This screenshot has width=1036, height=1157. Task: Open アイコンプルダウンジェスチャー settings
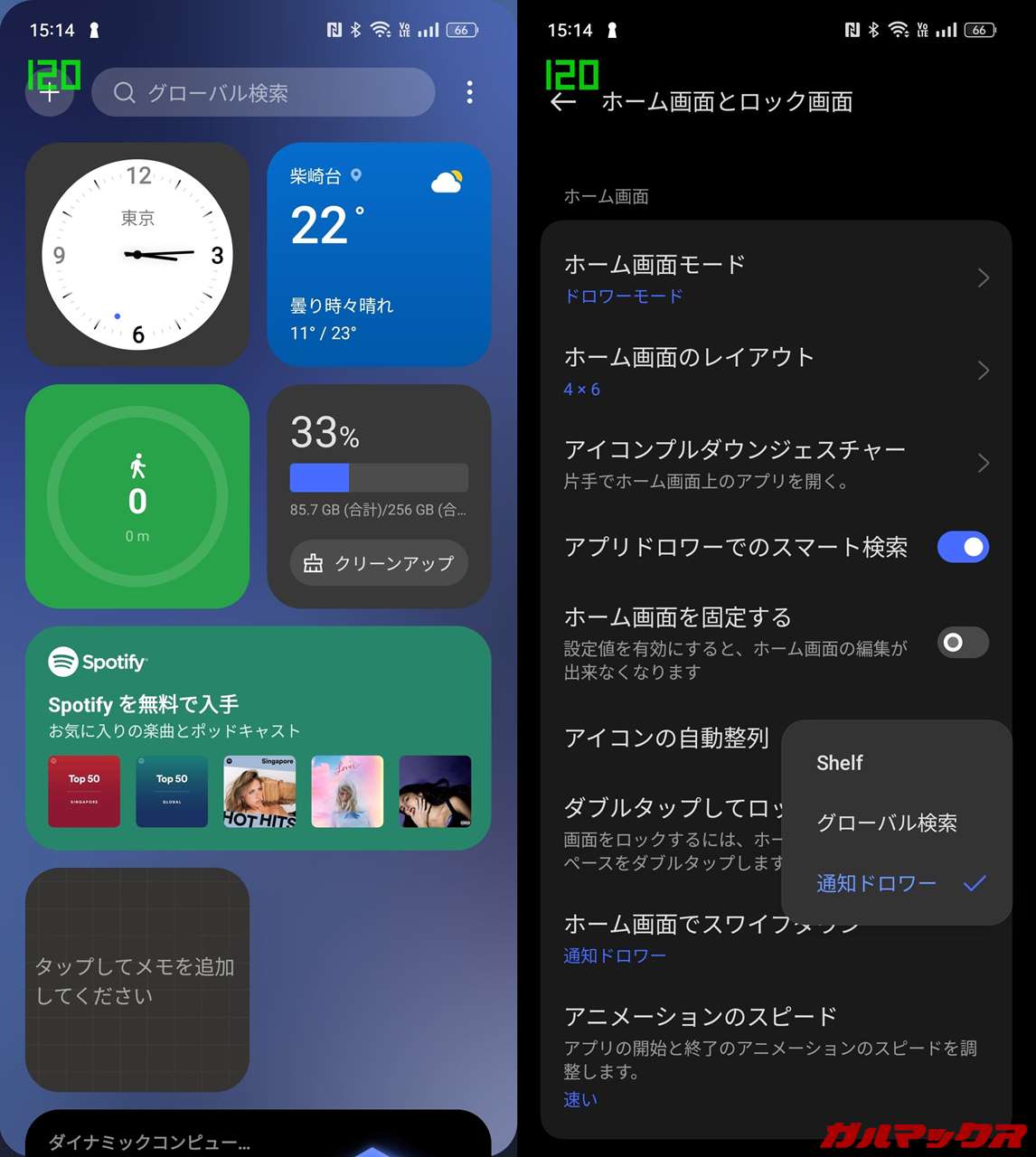point(776,464)
